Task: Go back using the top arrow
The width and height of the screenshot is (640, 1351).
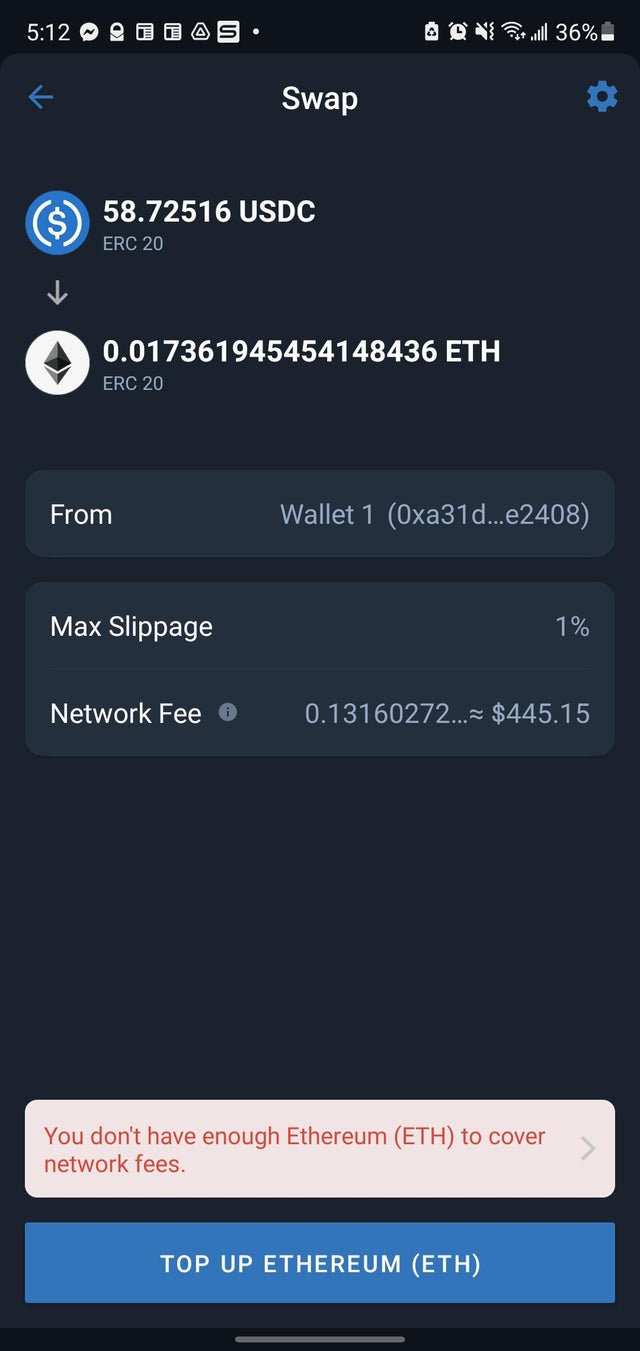Action: pyautogui.click(x=41, y=97)
